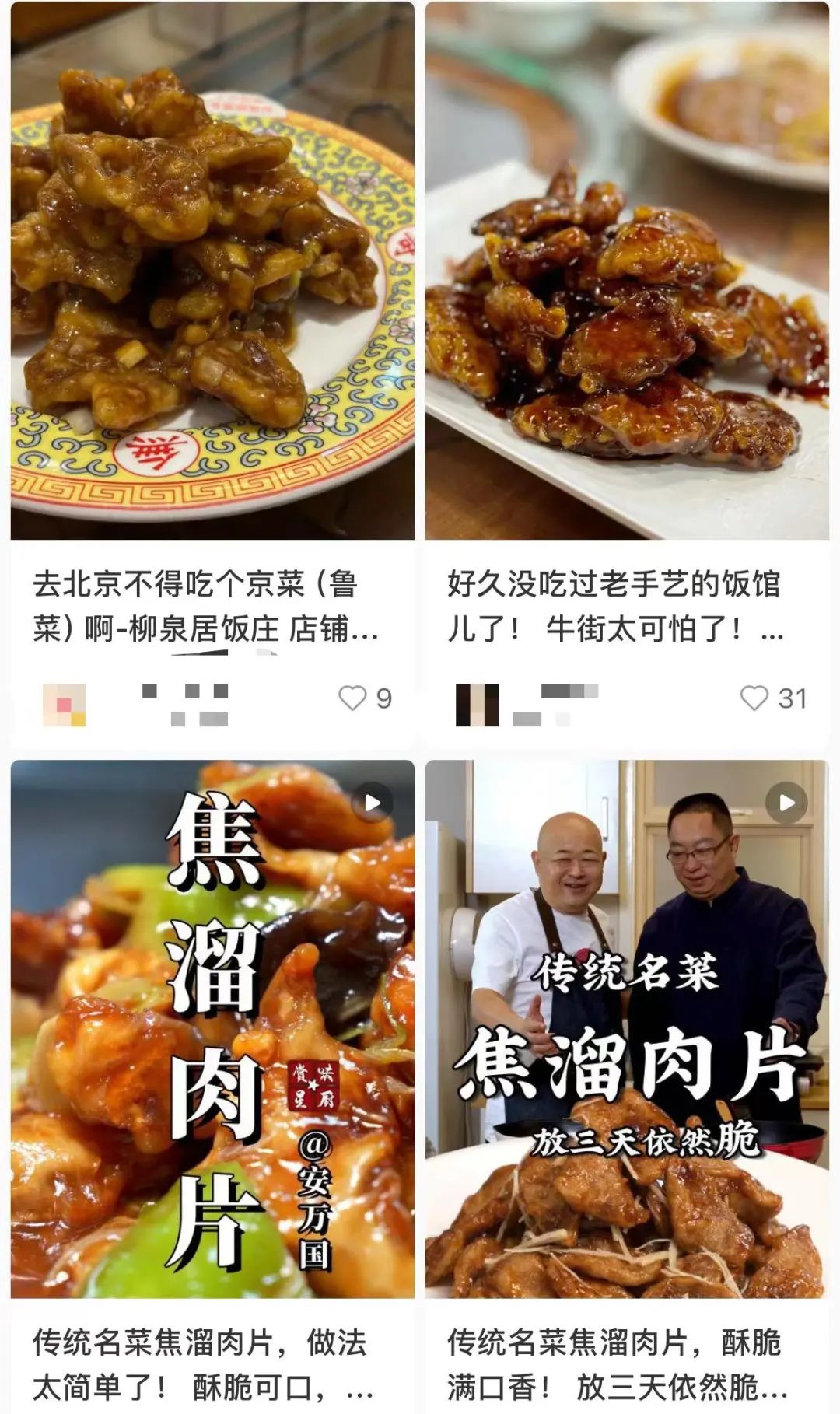Screen dimensions: 840x1414
Task: Play the 放三天依然脆 焦溜肉片 video
Action: 786,803
